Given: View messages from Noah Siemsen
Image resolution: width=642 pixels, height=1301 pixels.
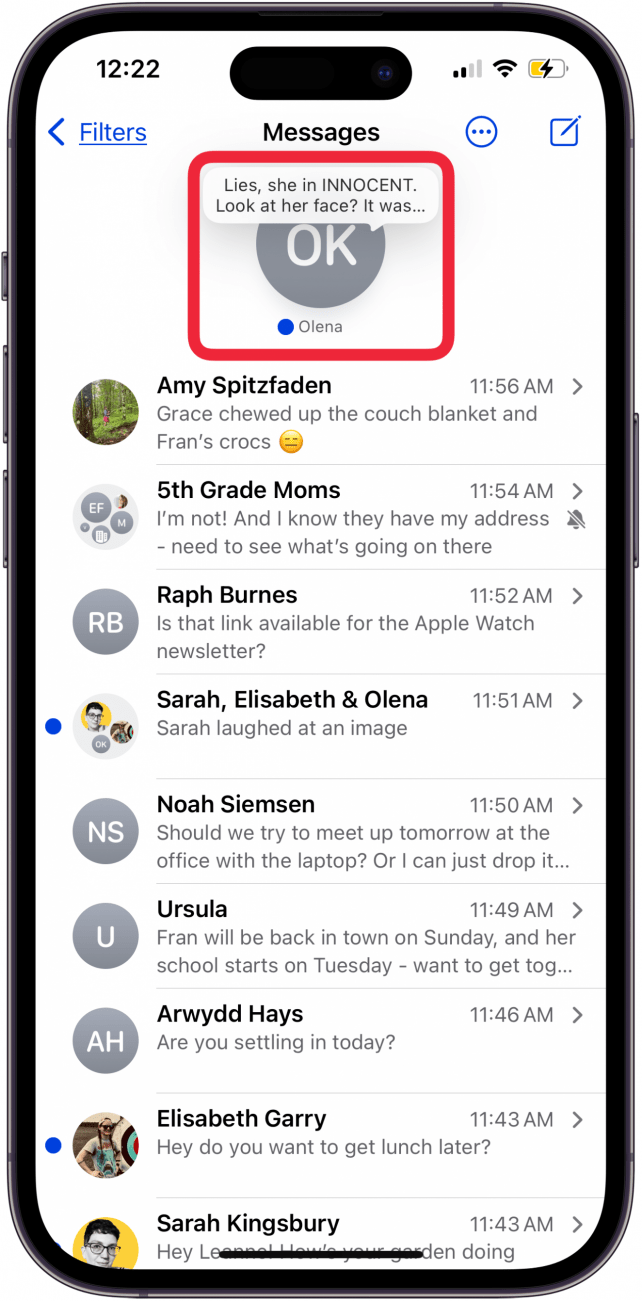Looking at the screenshot, I should [x=350, y=832].
